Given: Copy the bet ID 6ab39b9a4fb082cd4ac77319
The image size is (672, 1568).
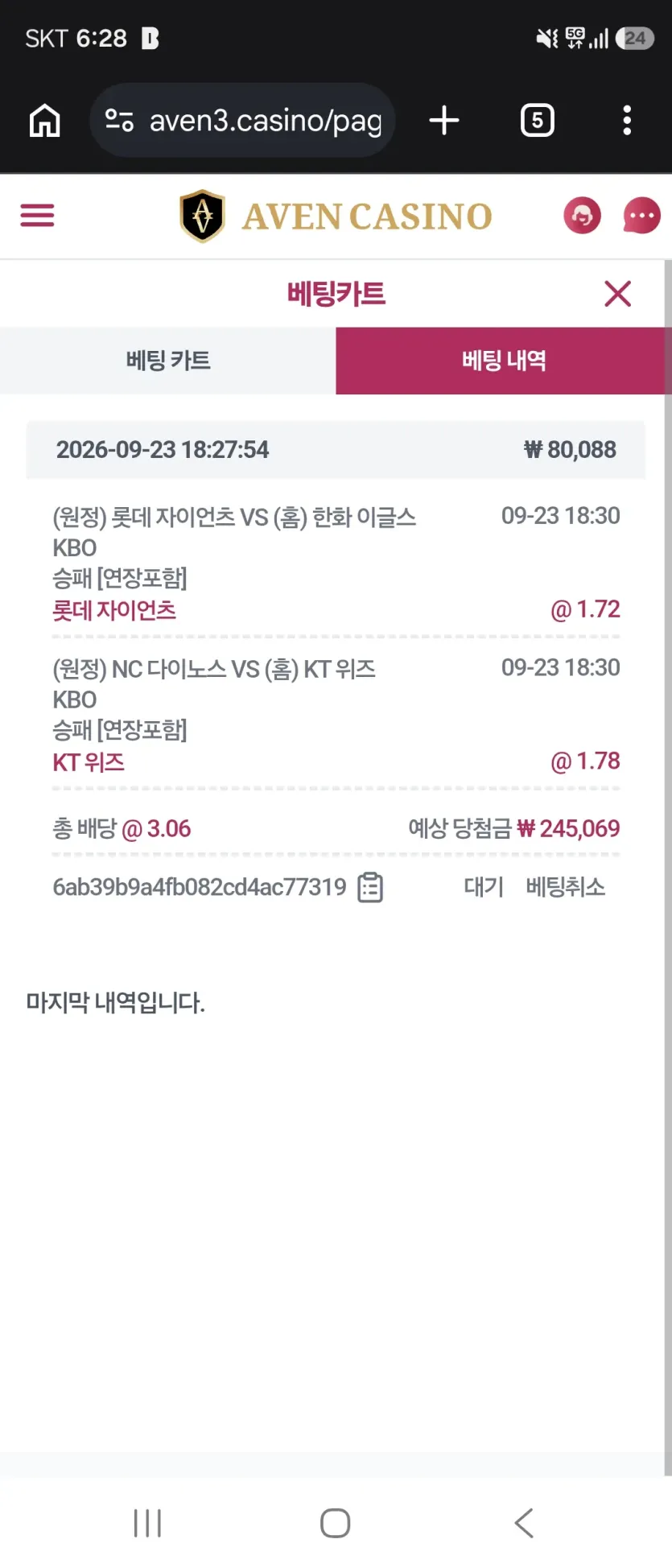Looking at the screenshot, I should (x=370, y=887).
